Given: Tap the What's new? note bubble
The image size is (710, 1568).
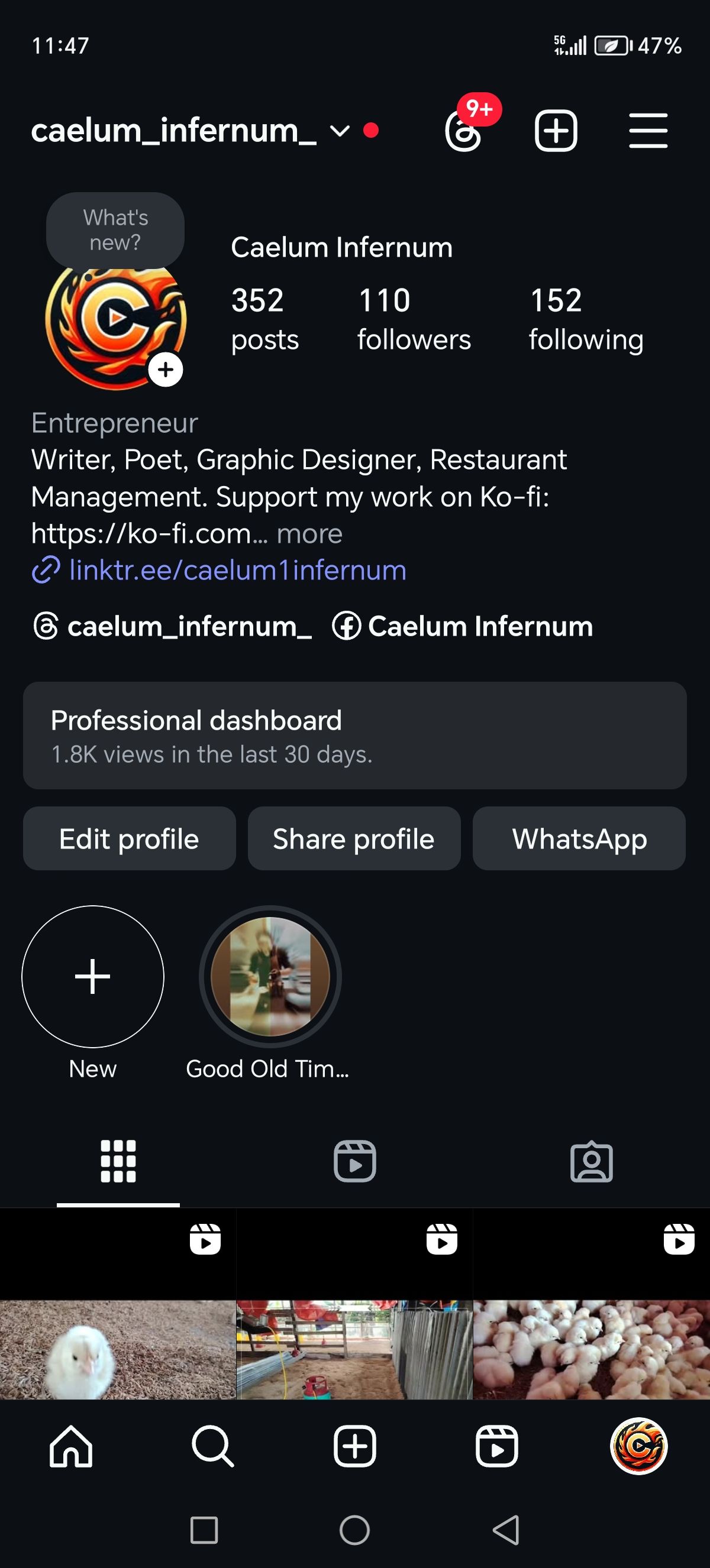Looking at the screenshot, I should point(115,230).
